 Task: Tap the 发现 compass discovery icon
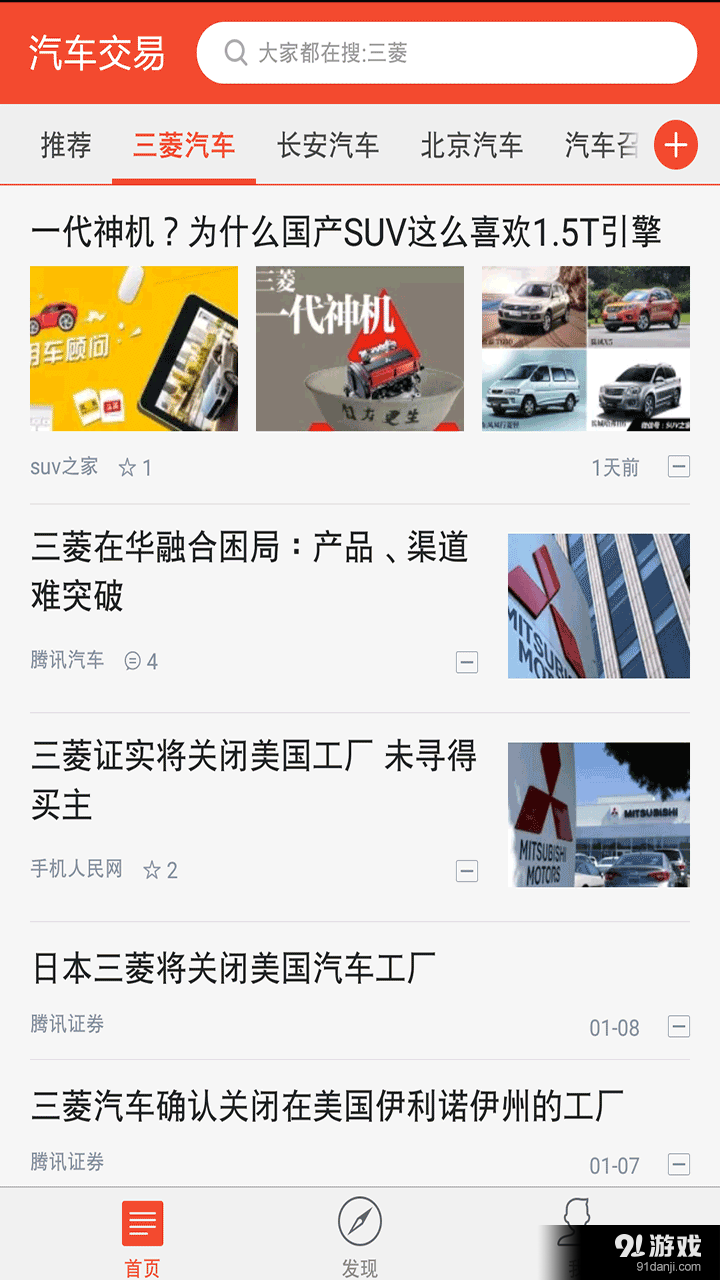coord(359,1222)
